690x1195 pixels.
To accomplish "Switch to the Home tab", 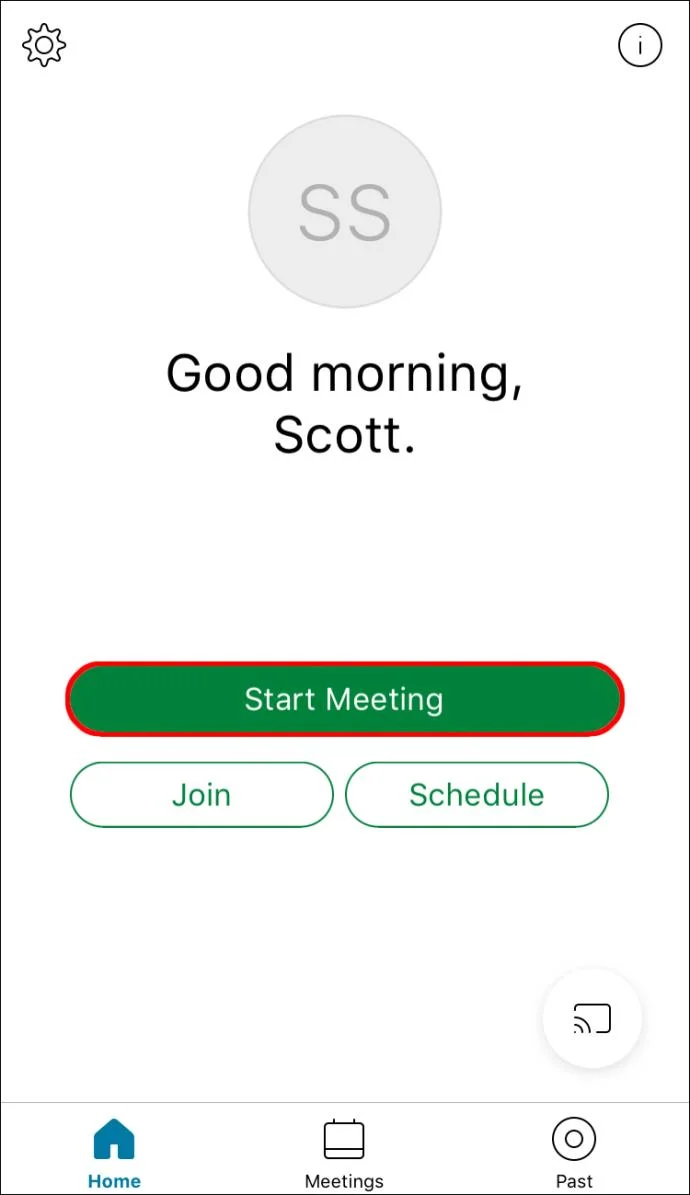I will (114, 1152).
